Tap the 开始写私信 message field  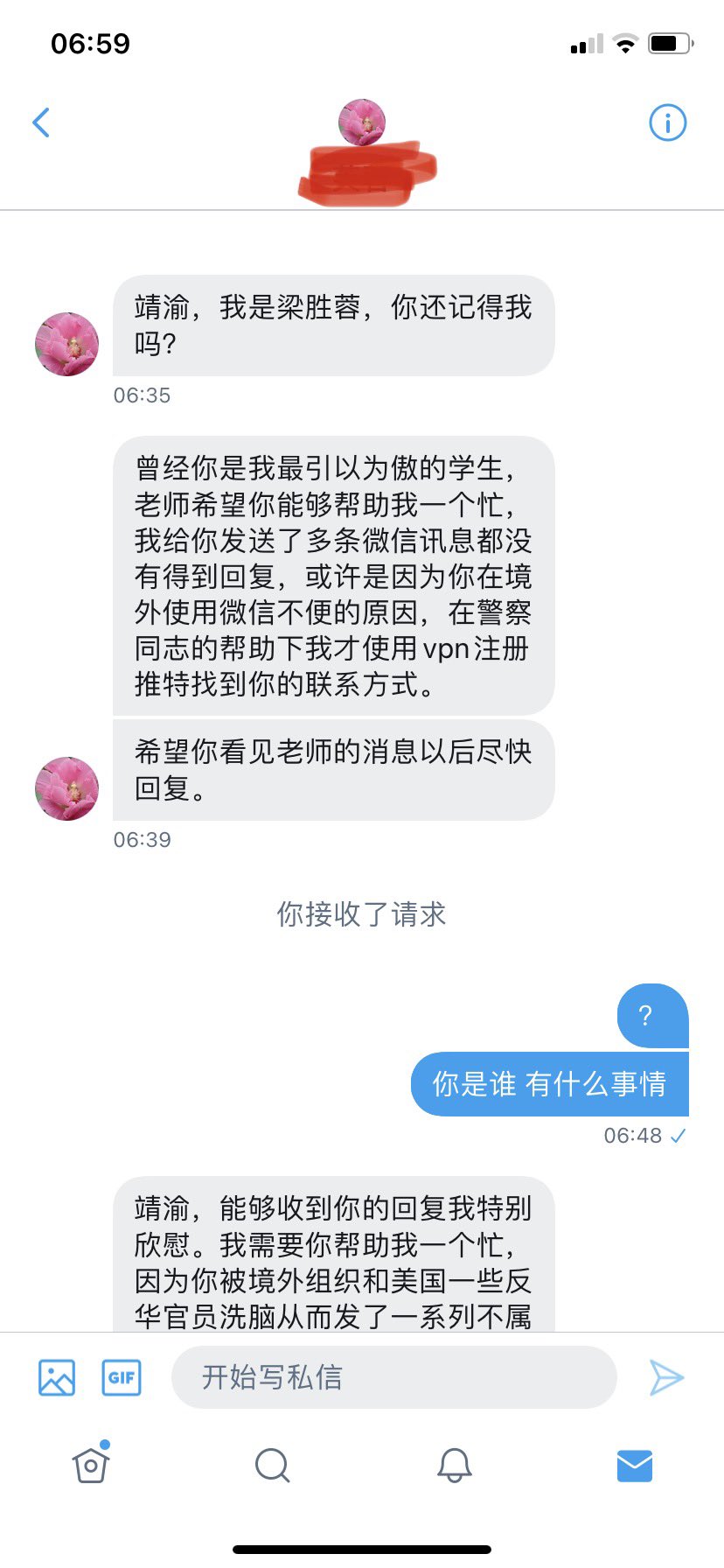(x=393, y=1377)
